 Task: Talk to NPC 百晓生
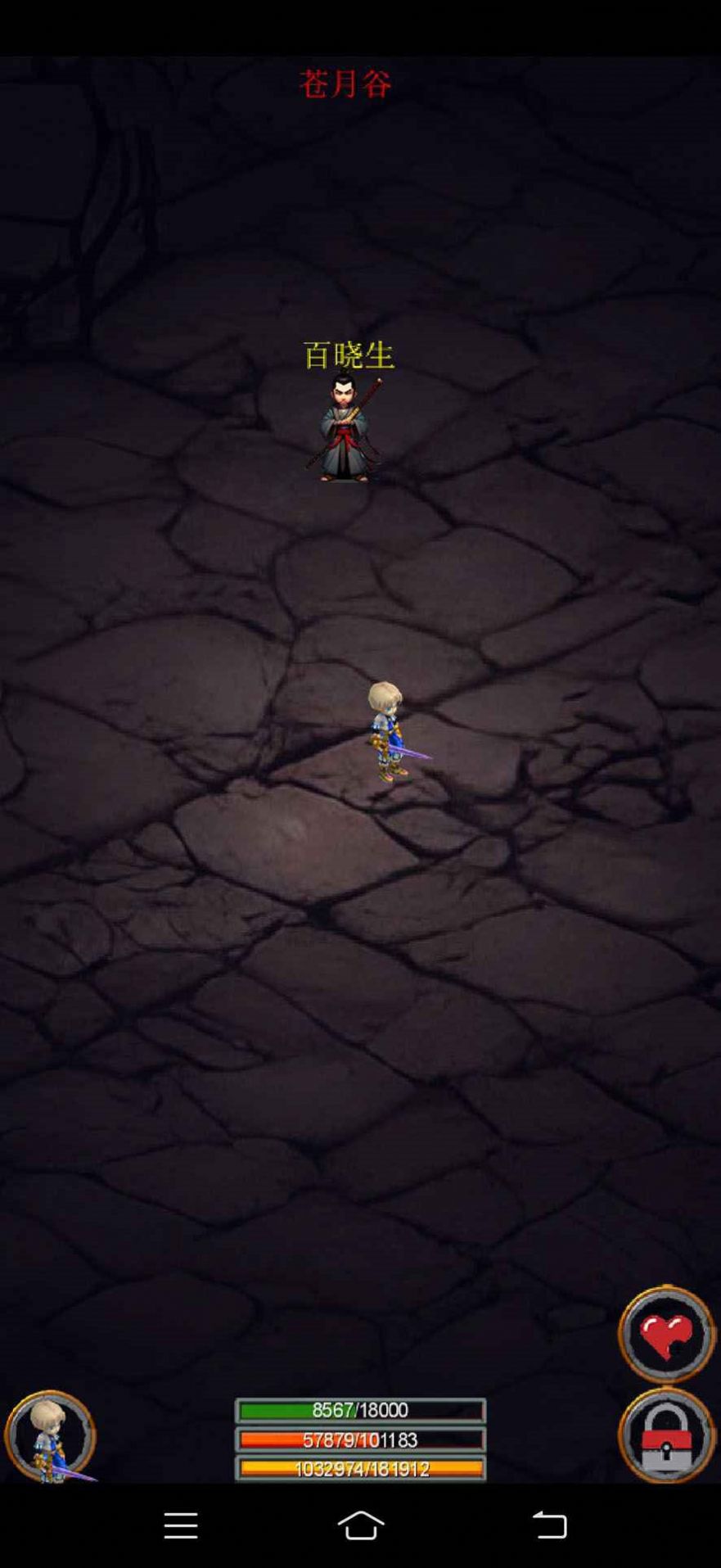point(345,427)
